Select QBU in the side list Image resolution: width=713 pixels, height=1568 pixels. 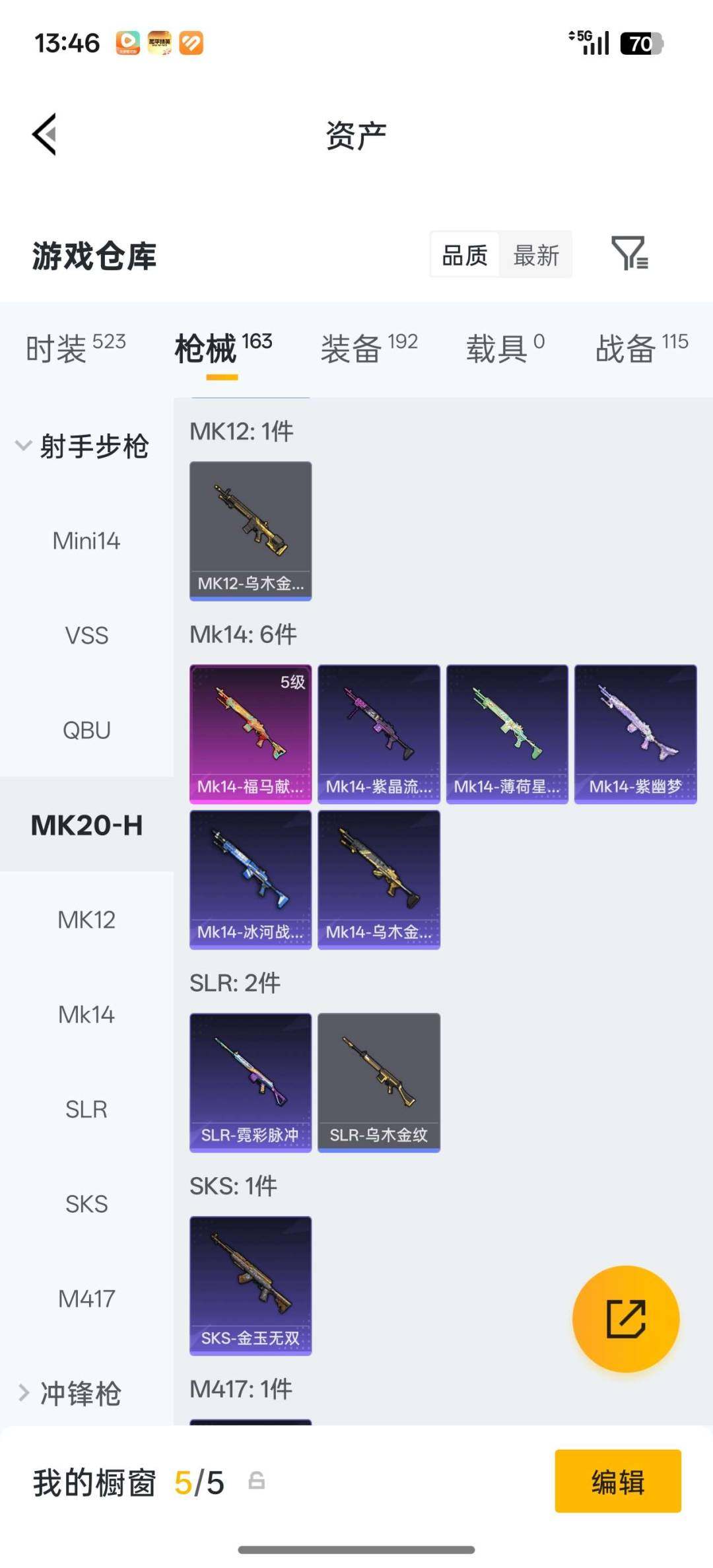[86, 730]
